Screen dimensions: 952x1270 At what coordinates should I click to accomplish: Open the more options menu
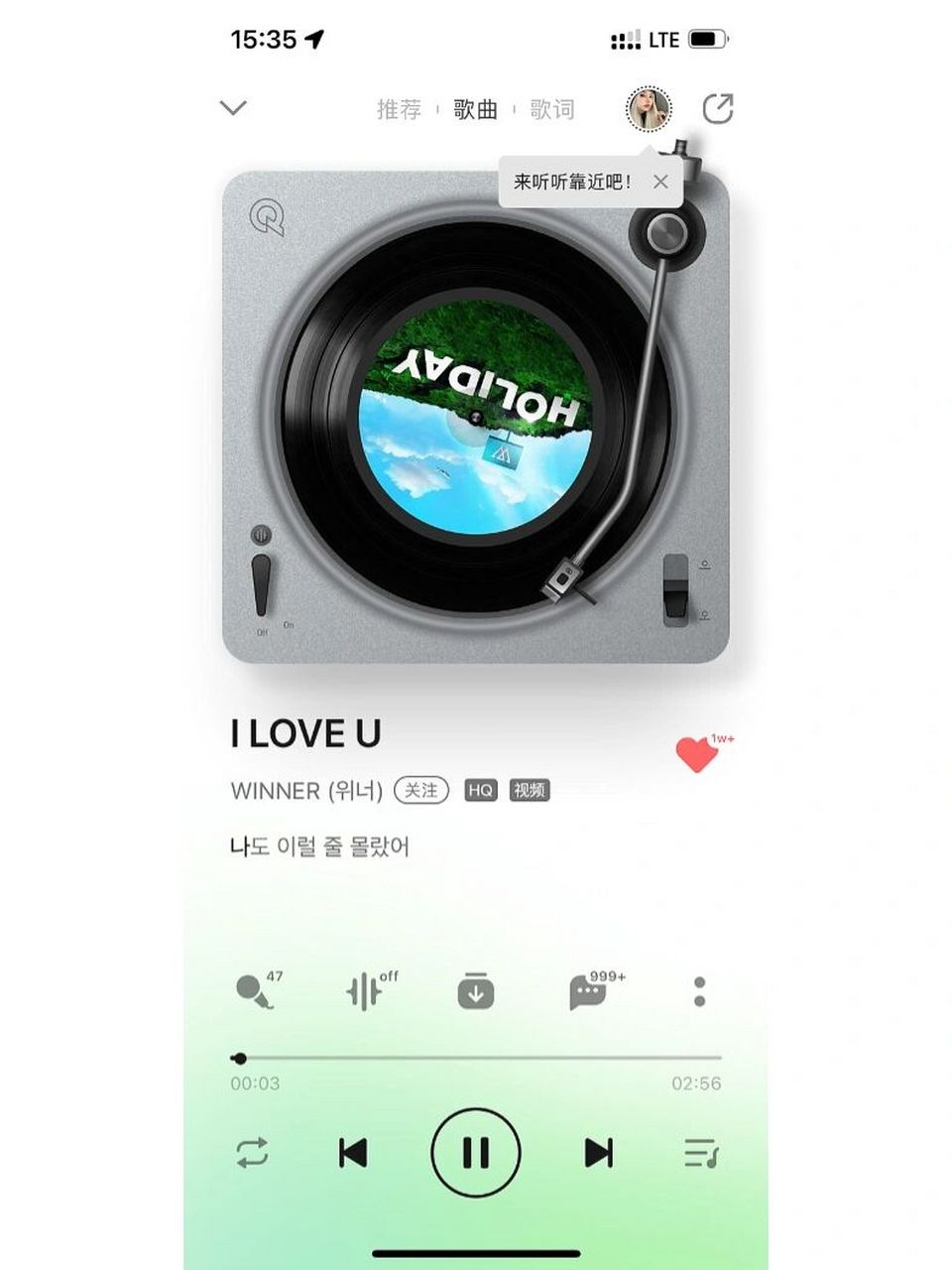point(699,991)
